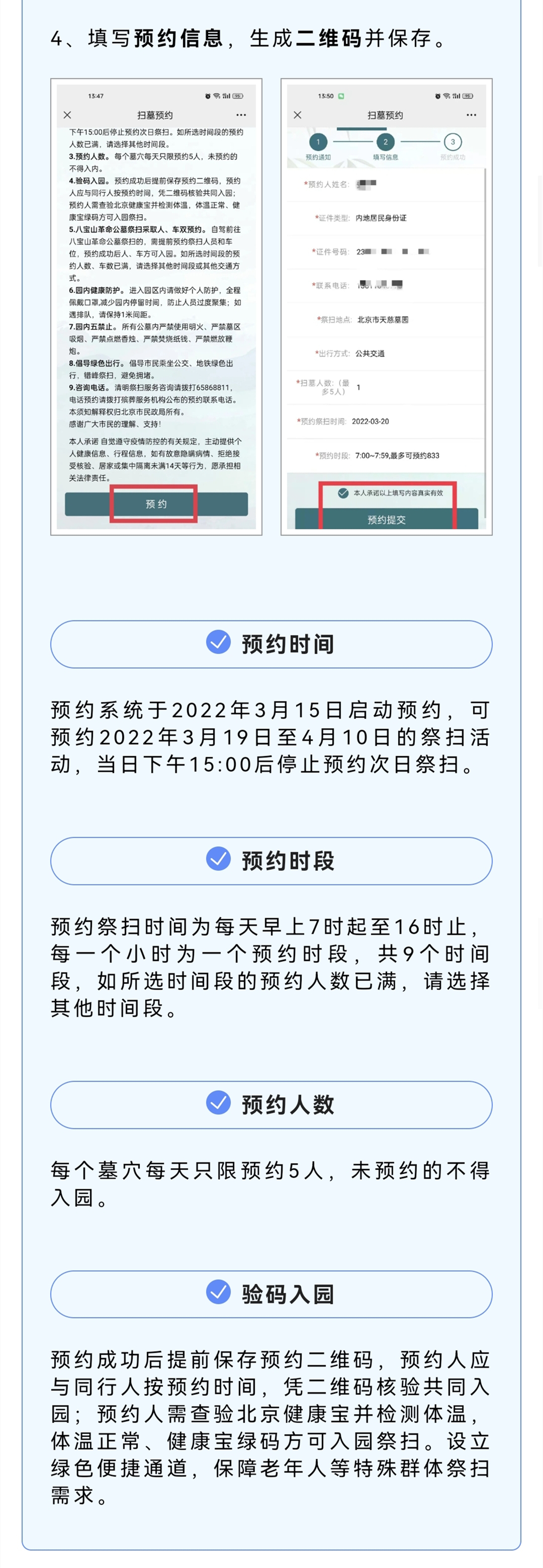This screenshot has width=543, height=1568.
Task: Select step 1 预约通知 in the progress stepper
Action: tap(319, 141)
